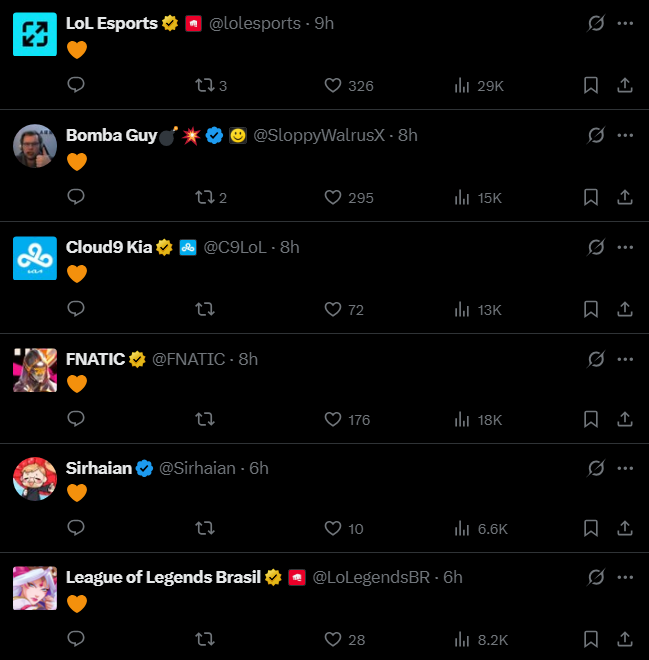Image resolution: width=649 pixels, height=660 pixels.
Task: Like the League of Legends Brasil reply
Action: 334,639
